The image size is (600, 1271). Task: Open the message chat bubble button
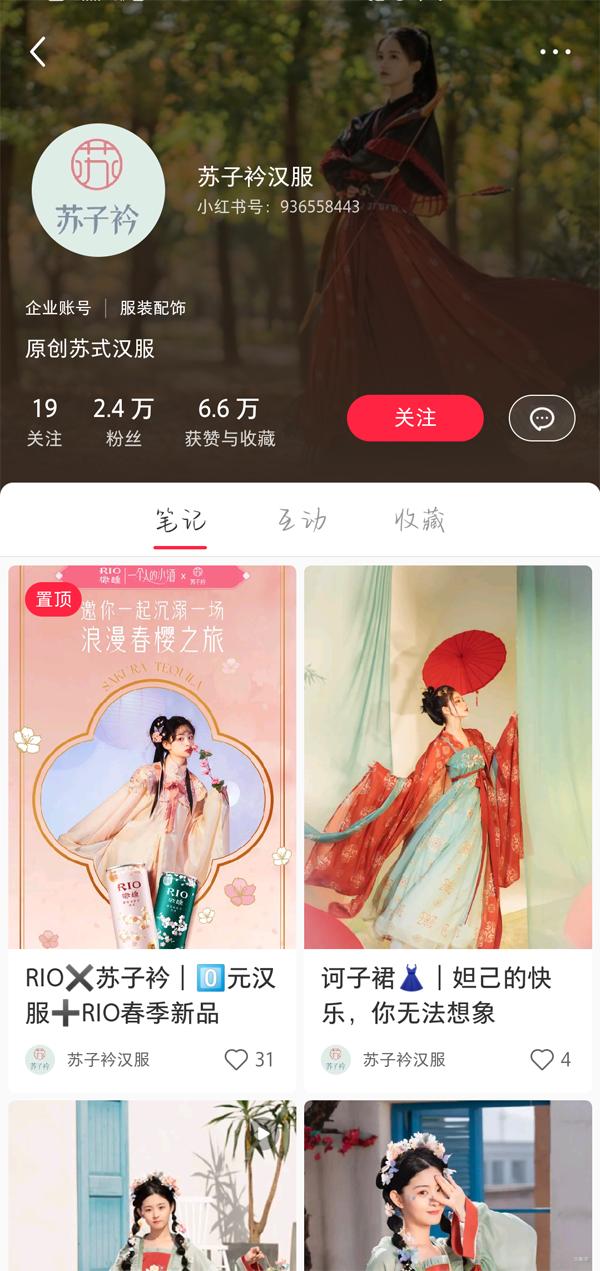click(x=542, y=418)
